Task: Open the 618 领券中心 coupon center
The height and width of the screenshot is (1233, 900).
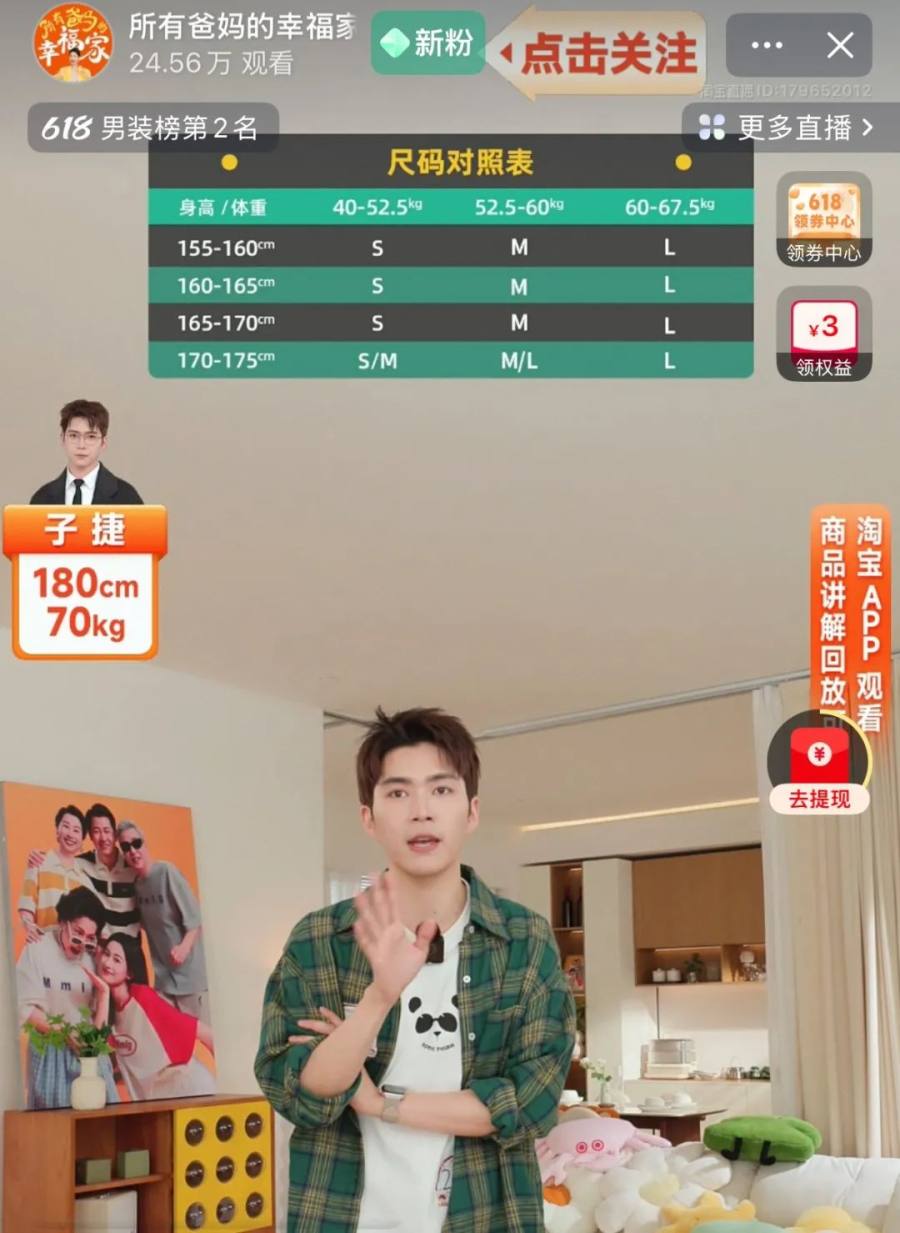Action: [x=823, y=220]
